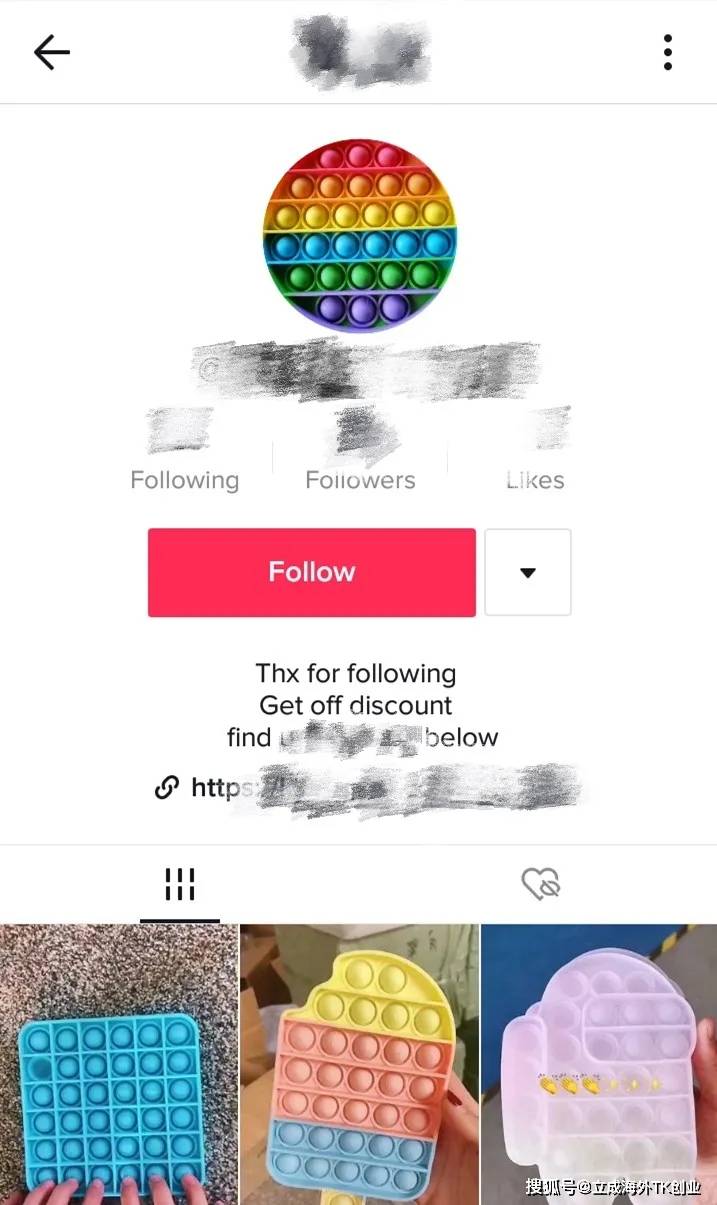The image size is (717, 1205).
Task: Switch to the liked videos tab
Action: pyautogui.click(x=541, y=884)
